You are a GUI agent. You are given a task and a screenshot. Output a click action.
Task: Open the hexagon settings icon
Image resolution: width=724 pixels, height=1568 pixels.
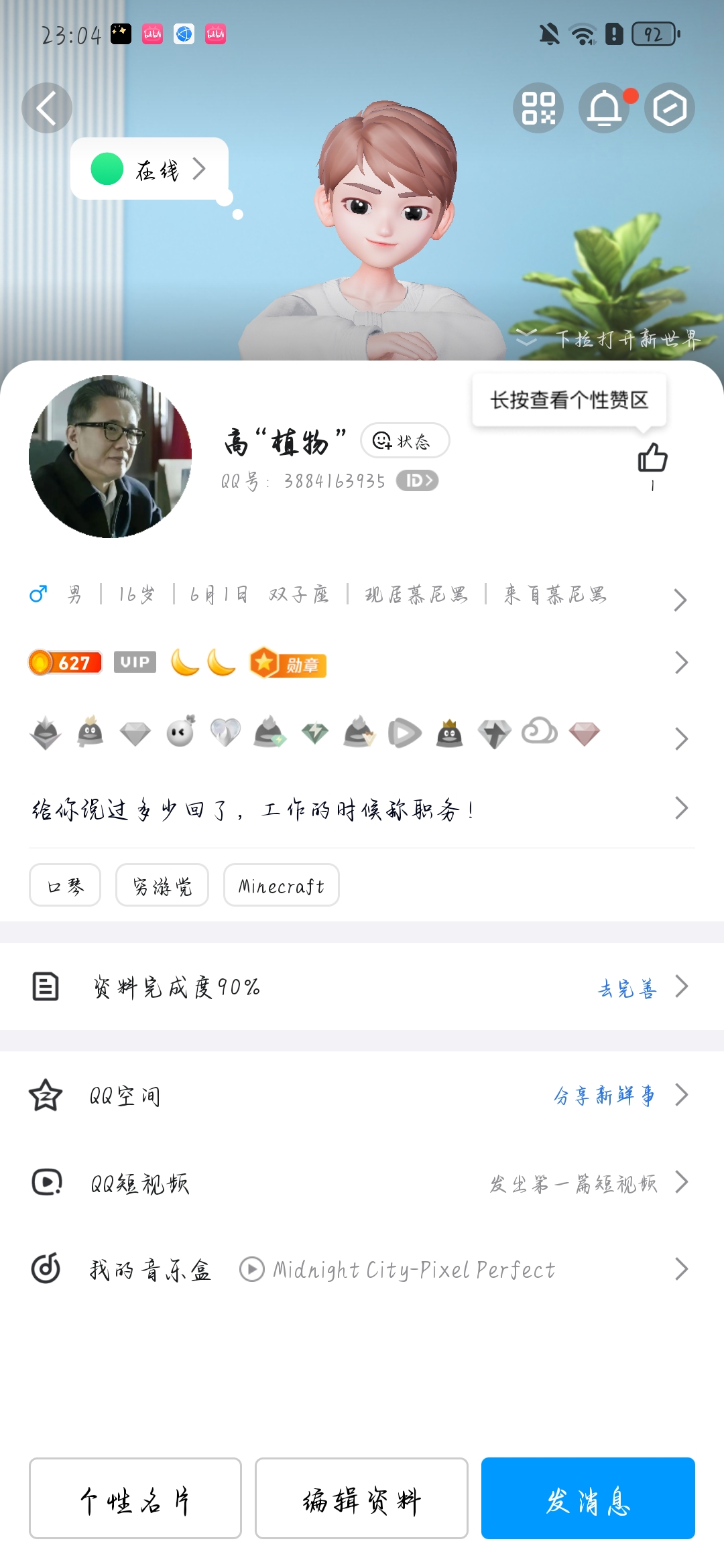point(669,108)
